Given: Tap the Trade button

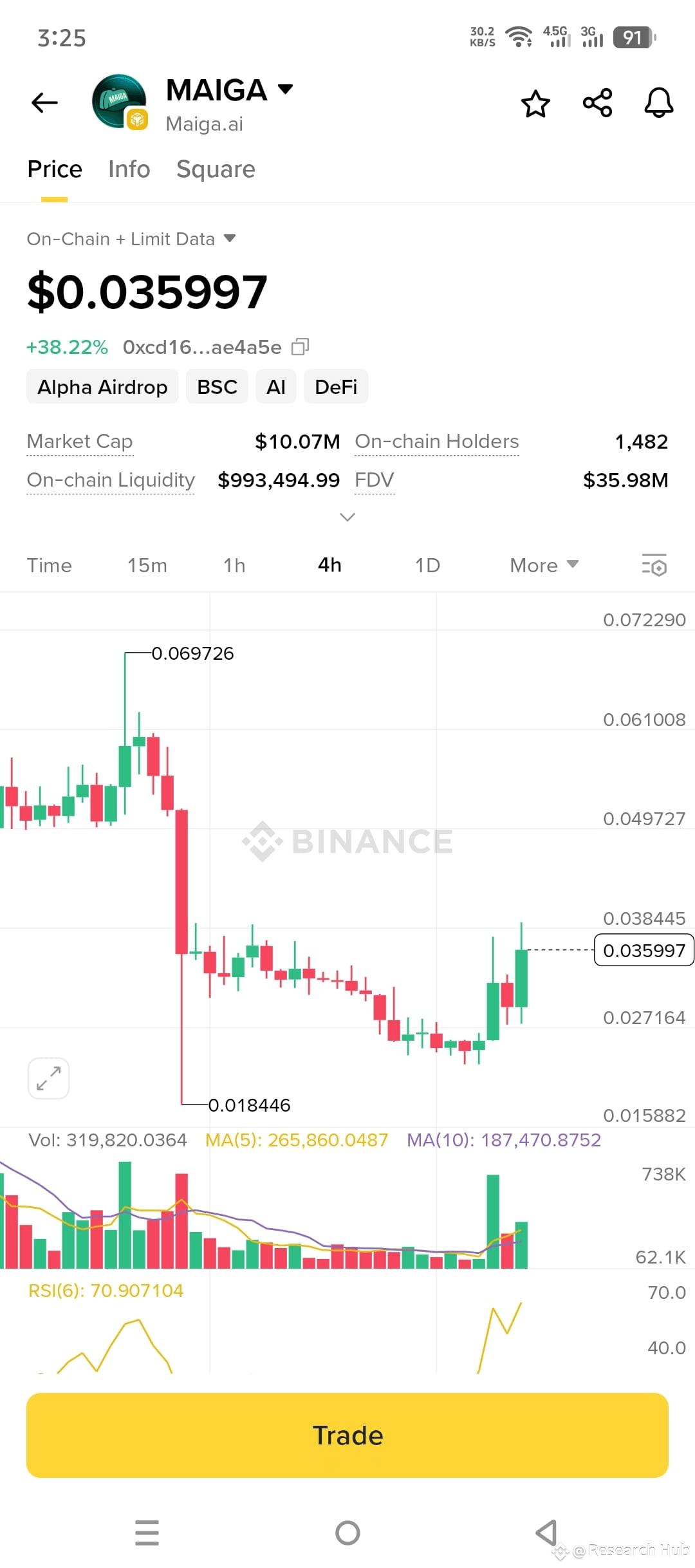Looking at the screenshot, I should click(x=347, y=1434).
